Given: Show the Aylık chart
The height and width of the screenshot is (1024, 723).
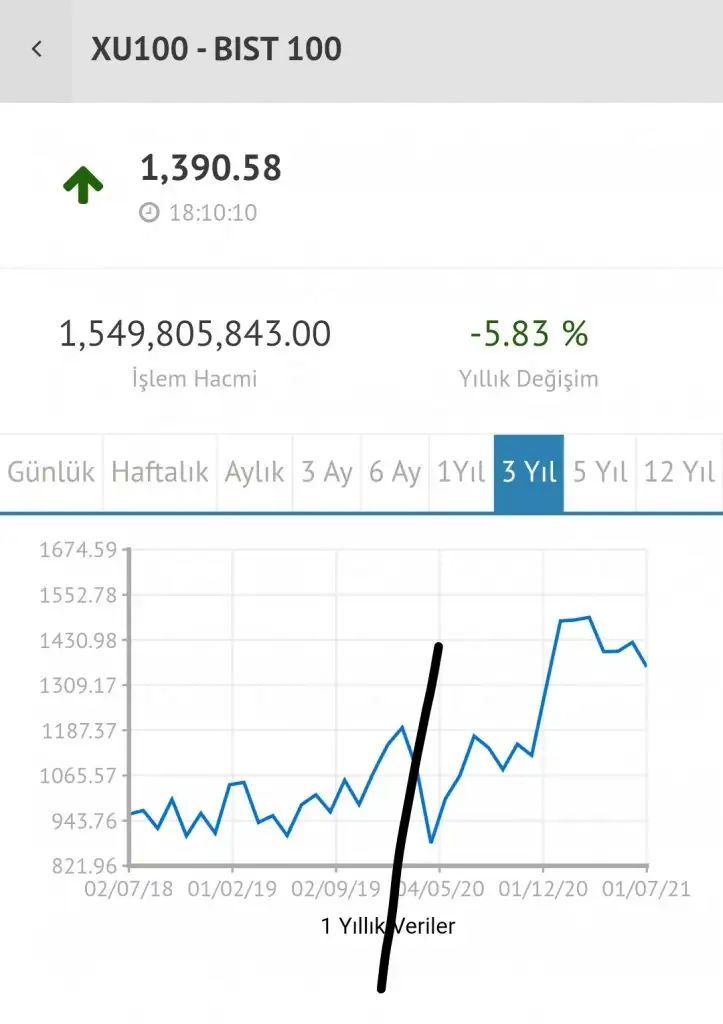Looking at the screenshot, I should pyautogui.click(x=255, y=472).
